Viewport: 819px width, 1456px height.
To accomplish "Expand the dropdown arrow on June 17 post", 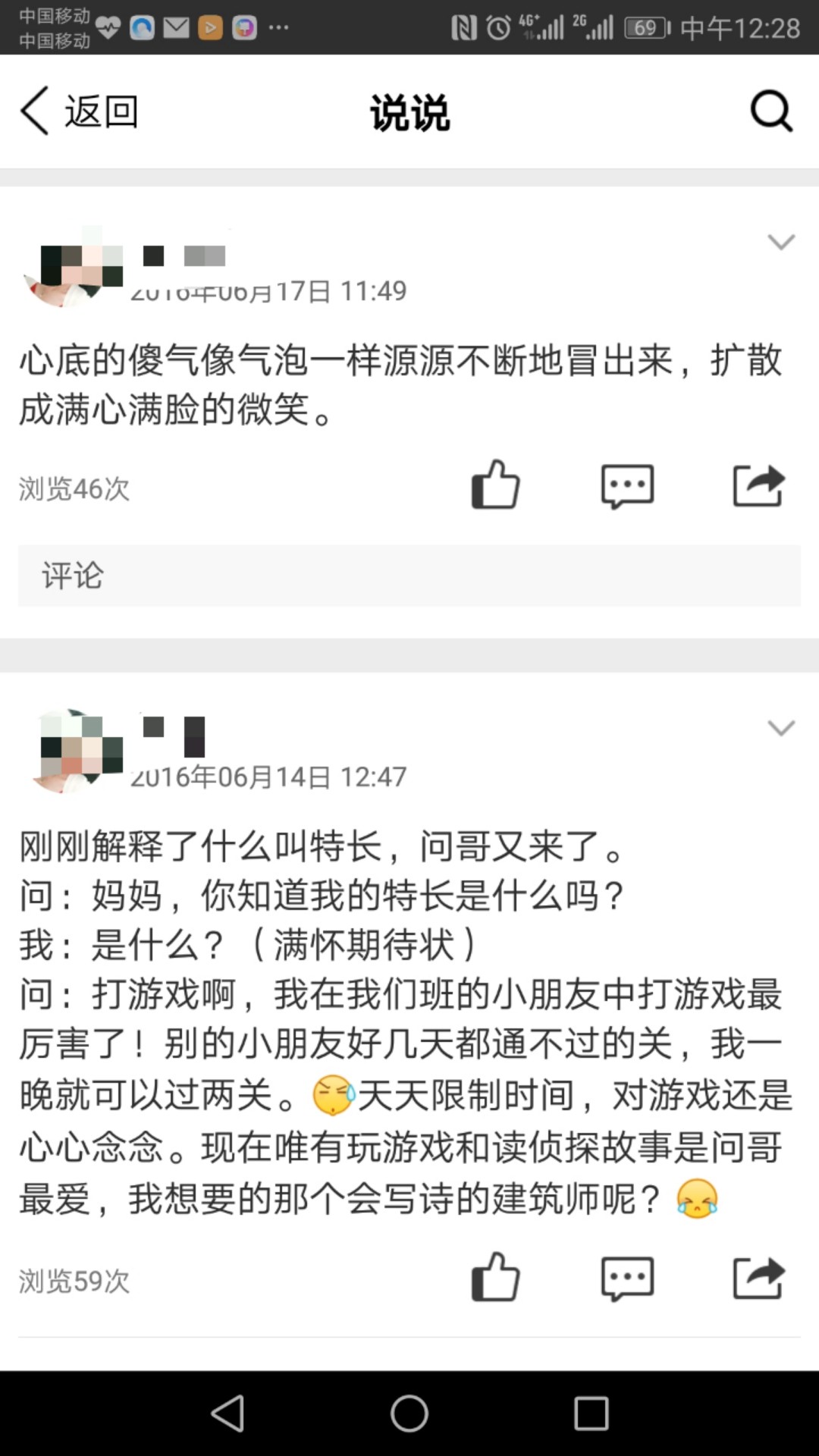I will pos(781,242).
